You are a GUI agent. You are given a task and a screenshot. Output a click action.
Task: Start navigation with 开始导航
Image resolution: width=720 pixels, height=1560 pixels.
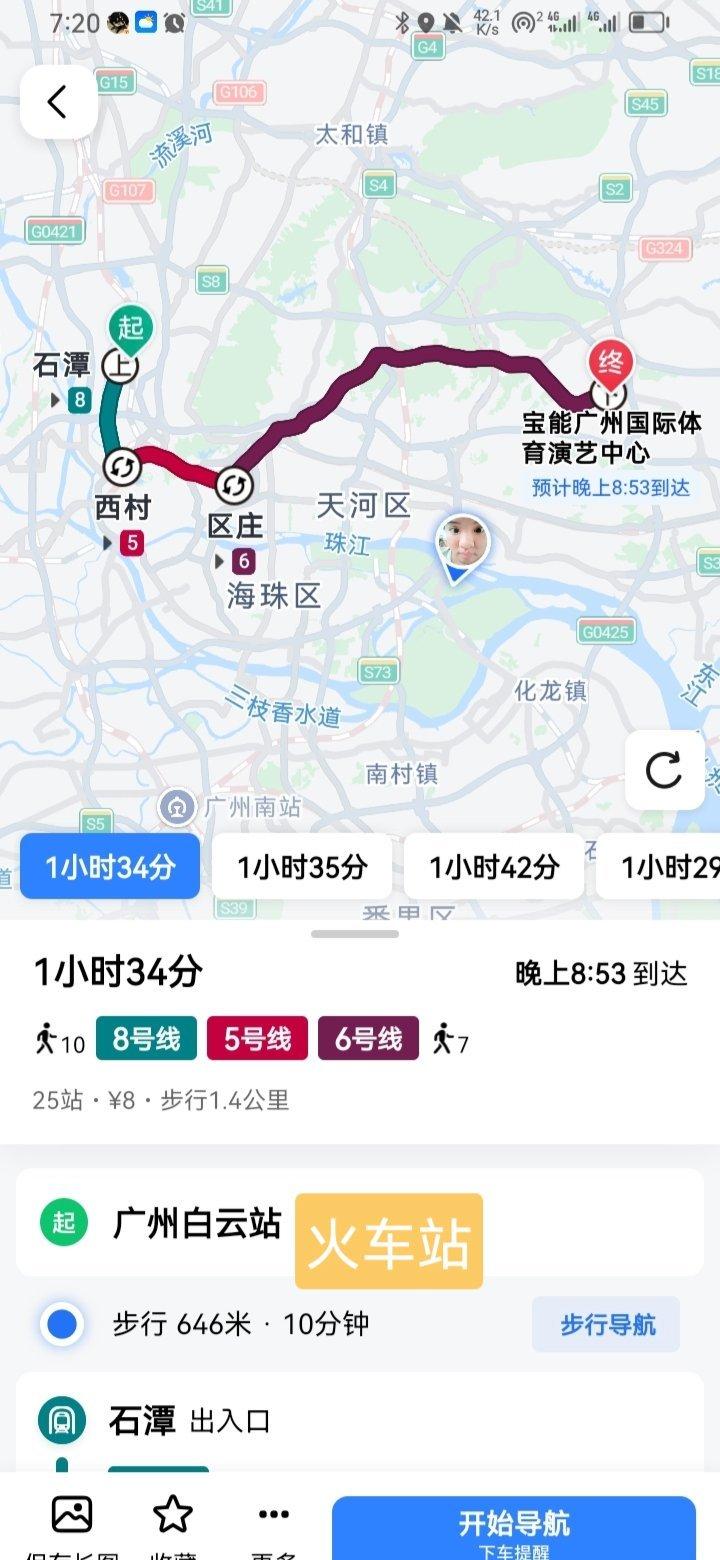coord(513,1528)
